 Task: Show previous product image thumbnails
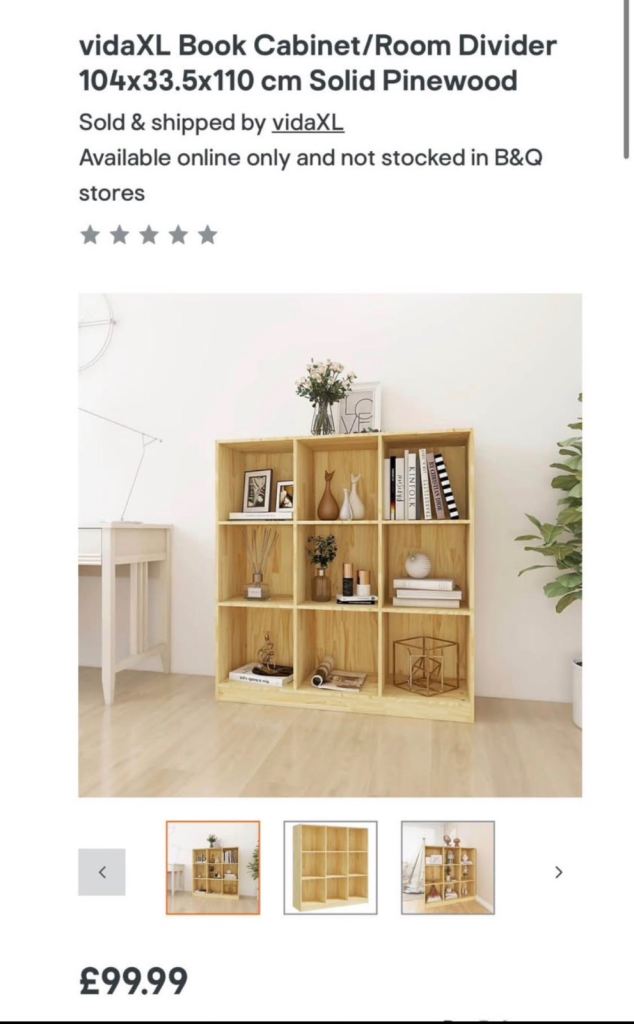(102, 872)
